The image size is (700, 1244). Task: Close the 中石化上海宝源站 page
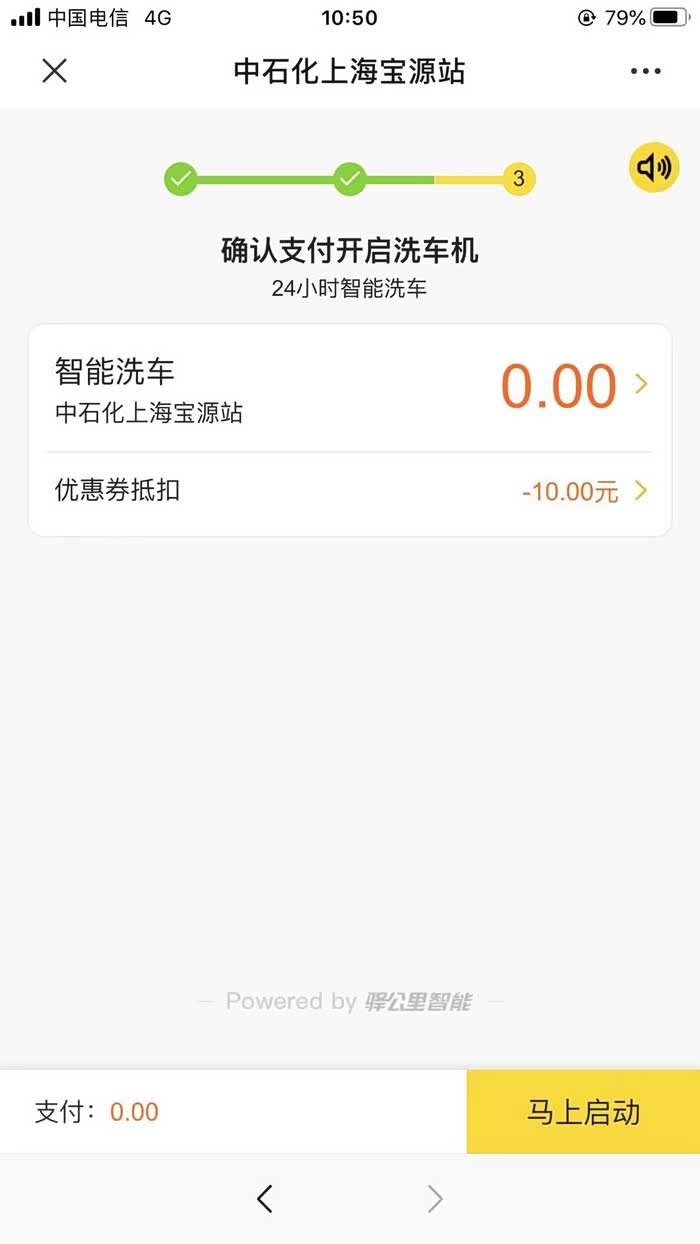[x=54, y=71]
